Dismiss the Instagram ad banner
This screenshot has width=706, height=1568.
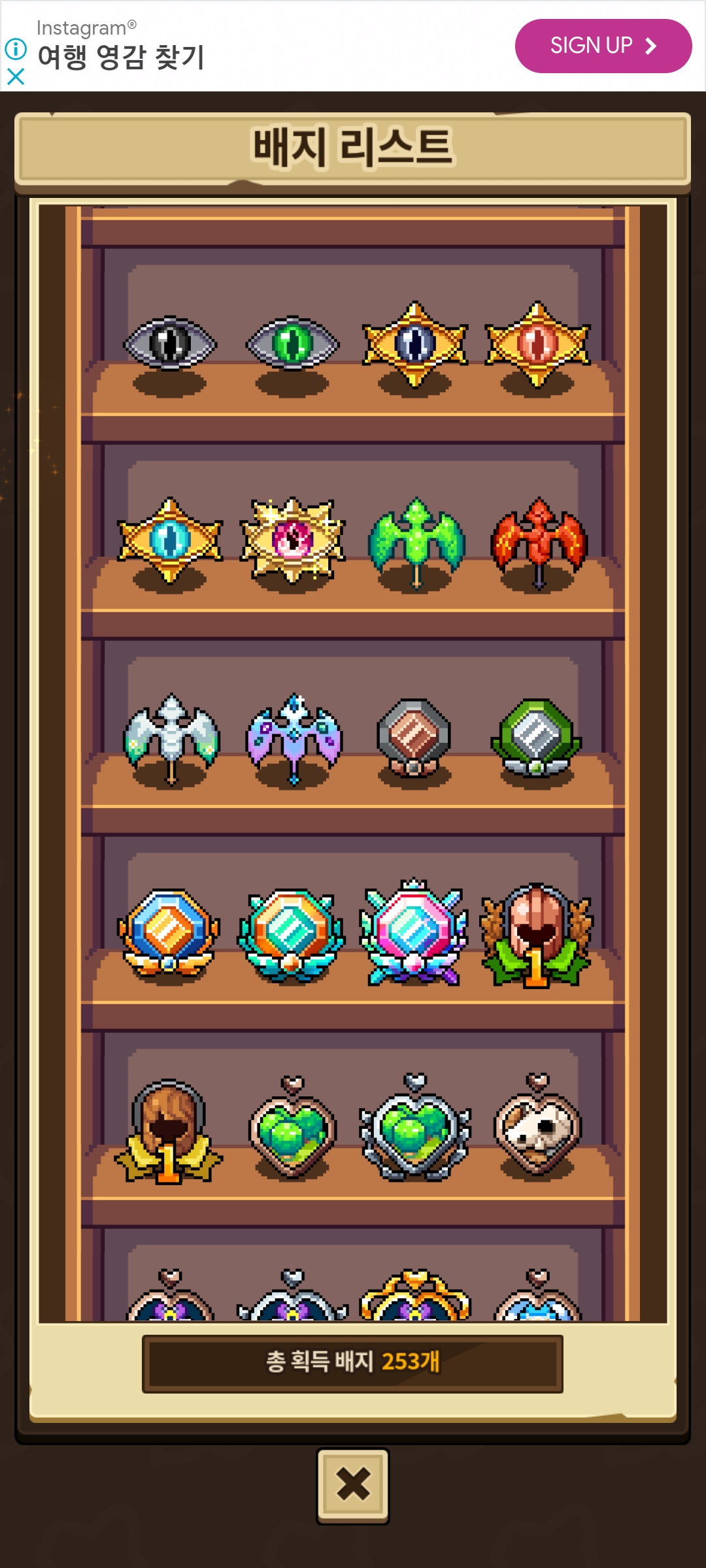coord(16,76)
